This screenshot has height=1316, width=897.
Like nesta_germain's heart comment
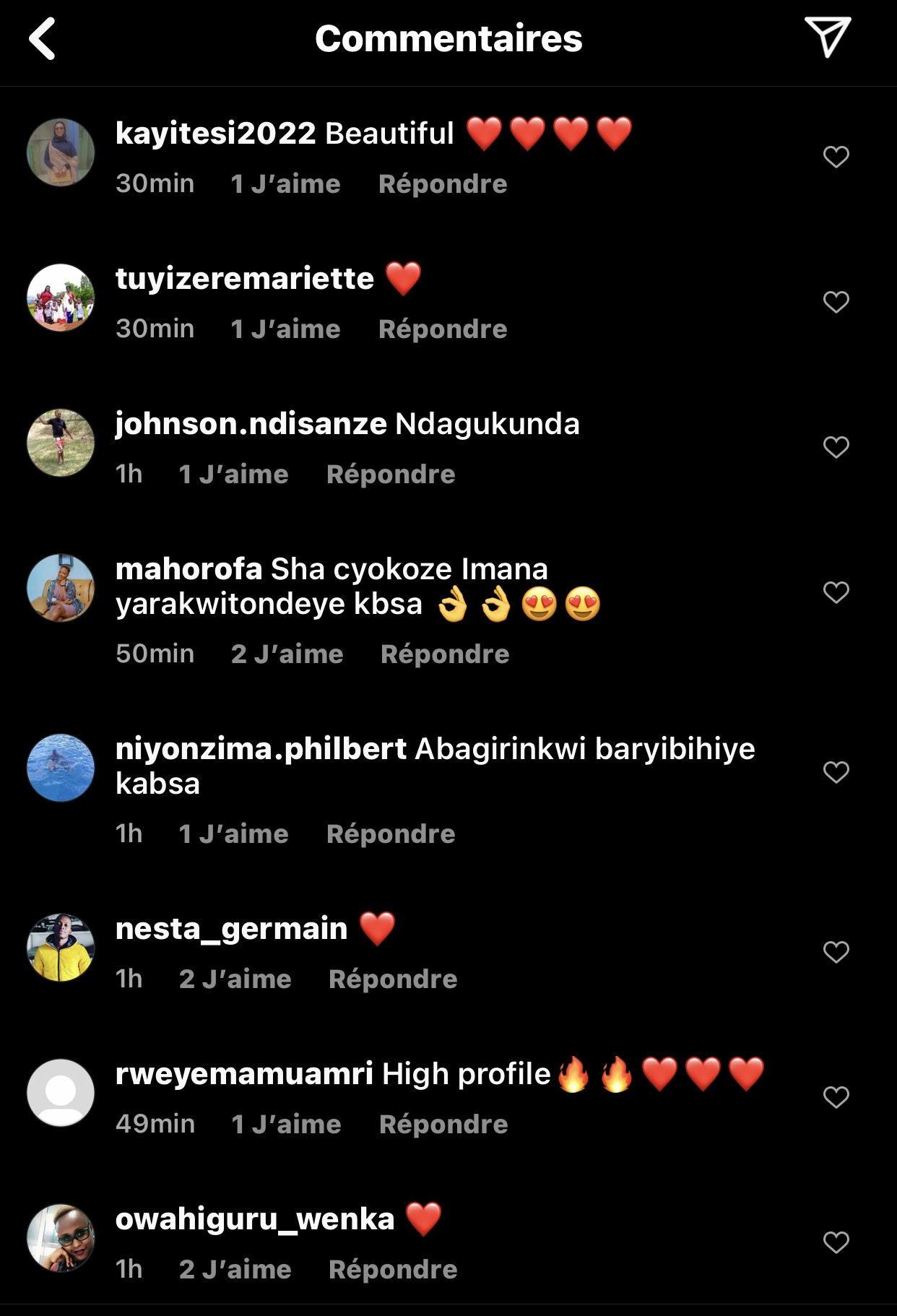click(x=836, y=952)
